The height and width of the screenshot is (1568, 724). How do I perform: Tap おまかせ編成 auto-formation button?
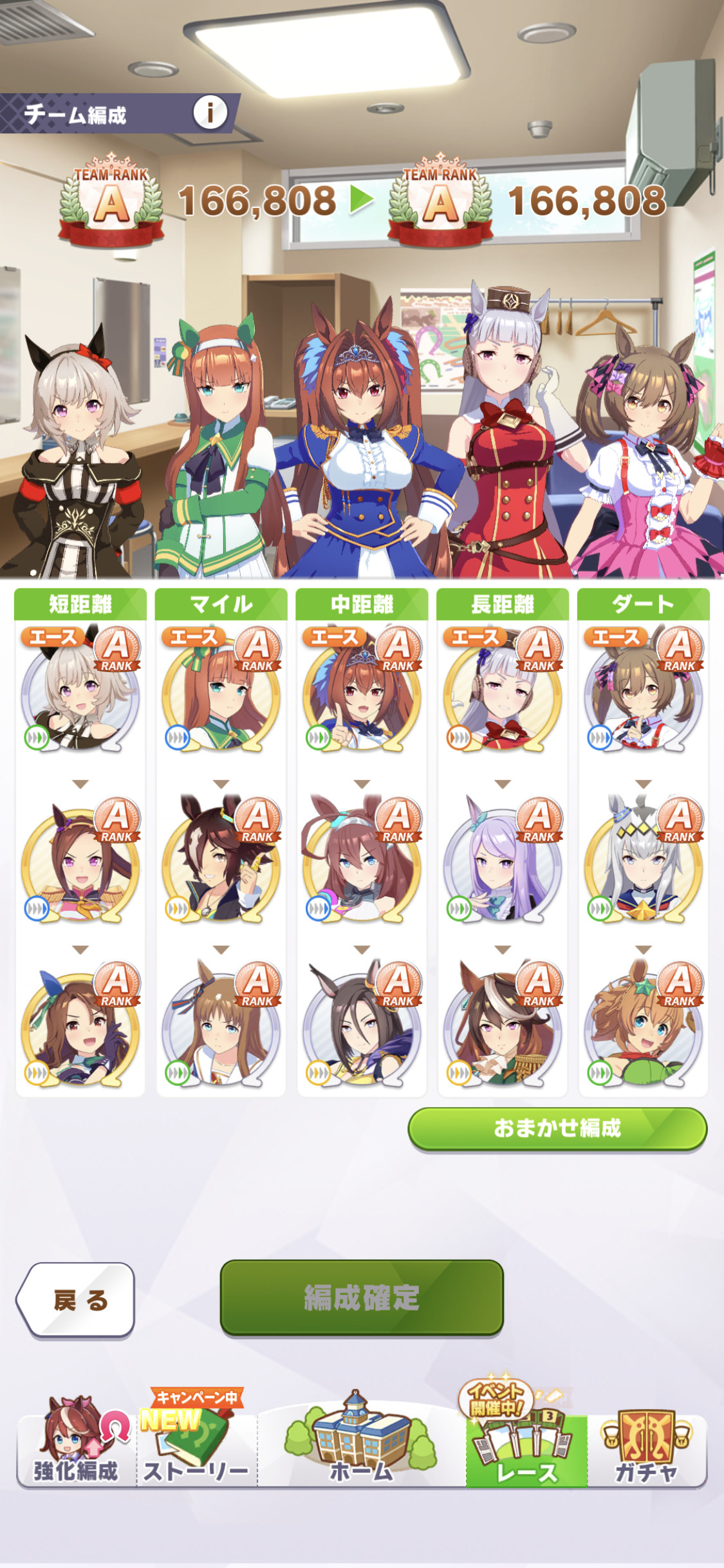click(557, 1128)
